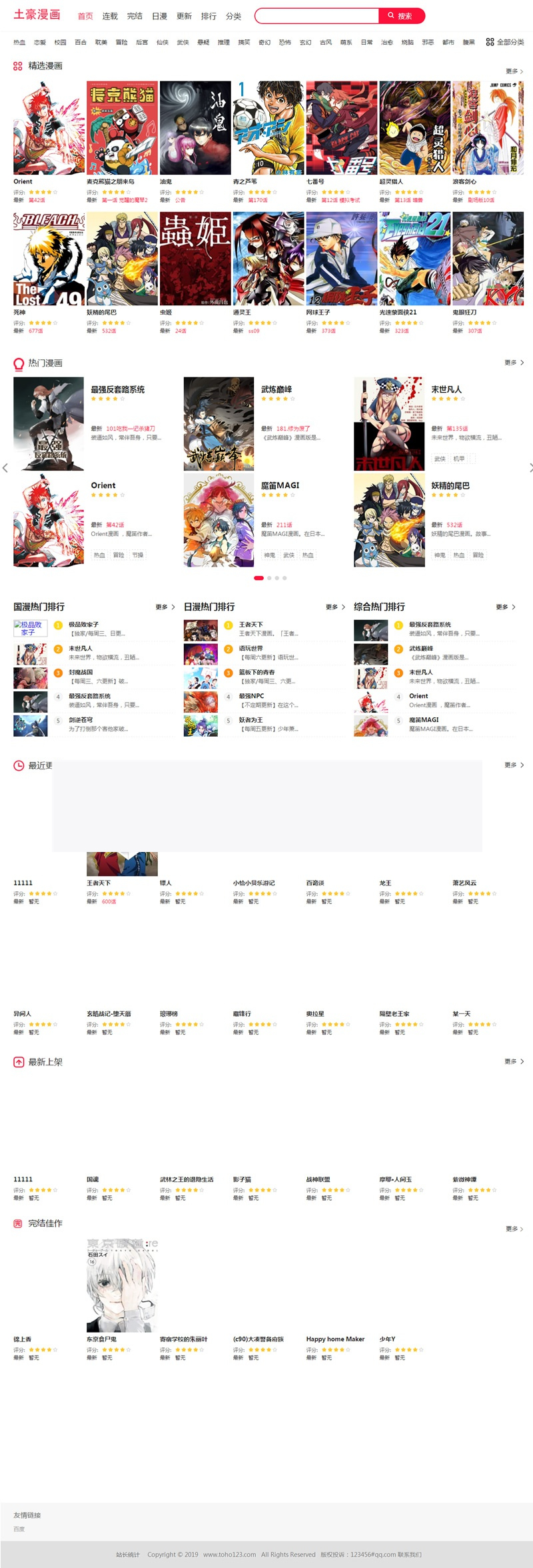The image size is (533, 1568).
Task: Tap the search input field
Action: click(x=316, y=15)
